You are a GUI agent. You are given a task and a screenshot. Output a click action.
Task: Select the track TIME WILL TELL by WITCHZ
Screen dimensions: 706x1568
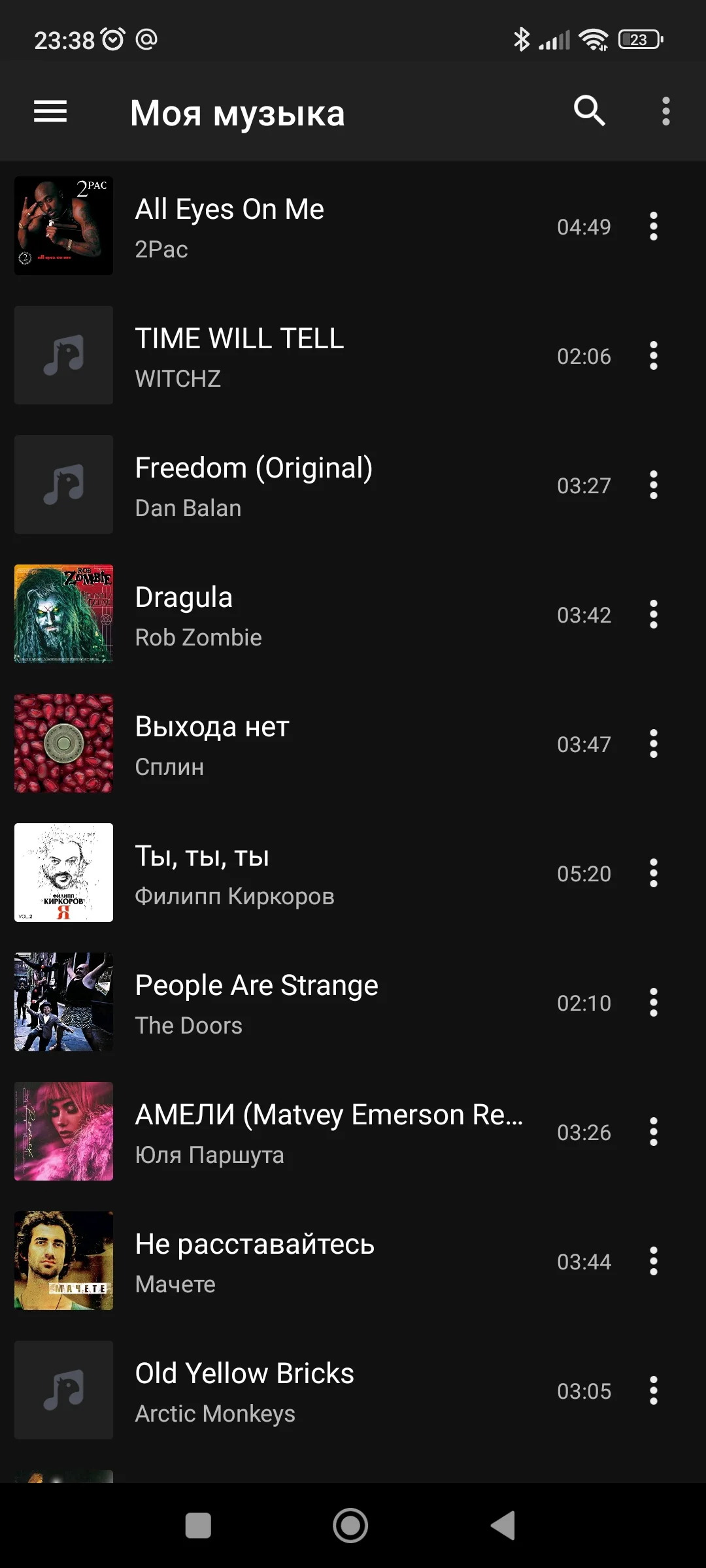point(294,355)
